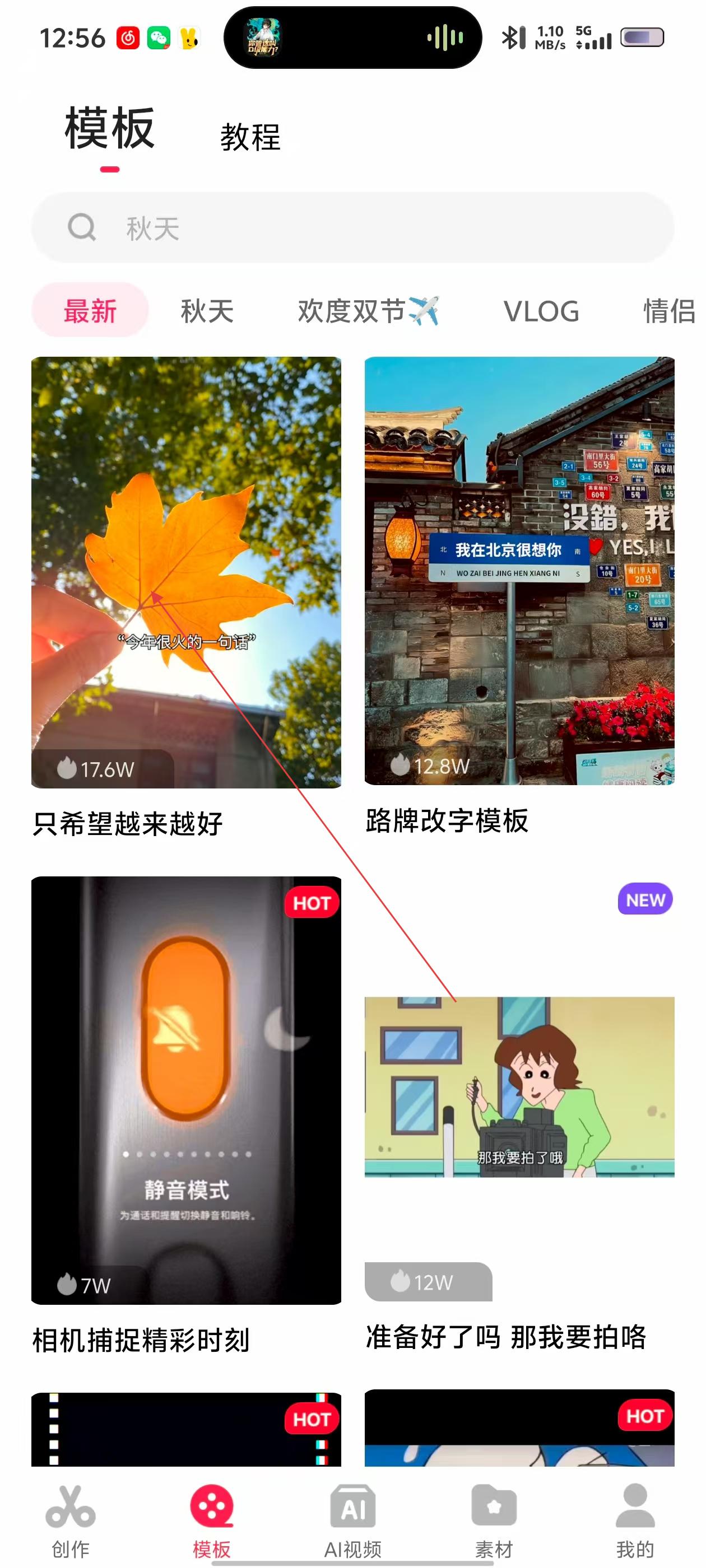Filter templates by VLOG
This screenshot has height=1568, width=706.
541,312
